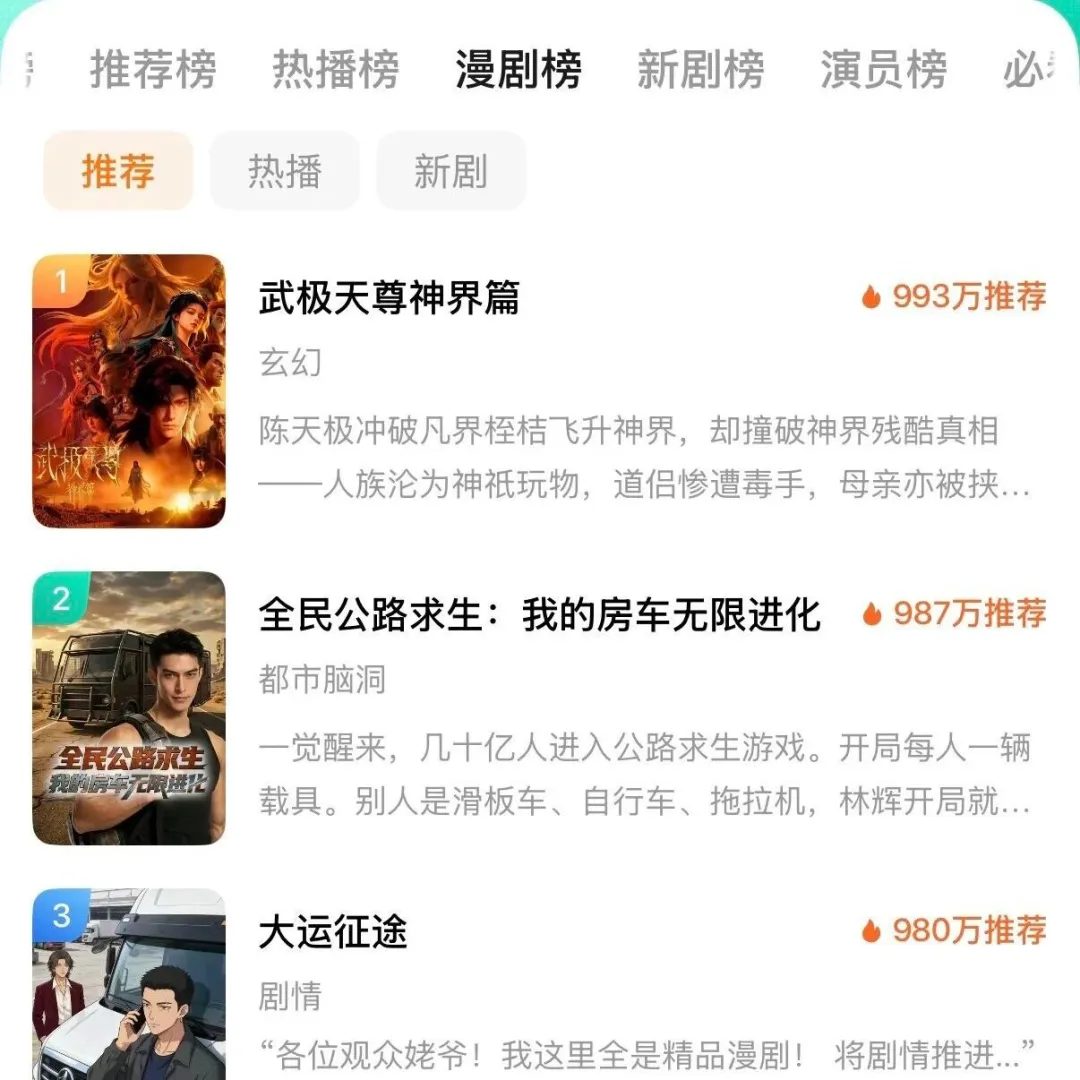
Task: Tap the 大运征途 cover thumbnail
Action: point(129,985)
